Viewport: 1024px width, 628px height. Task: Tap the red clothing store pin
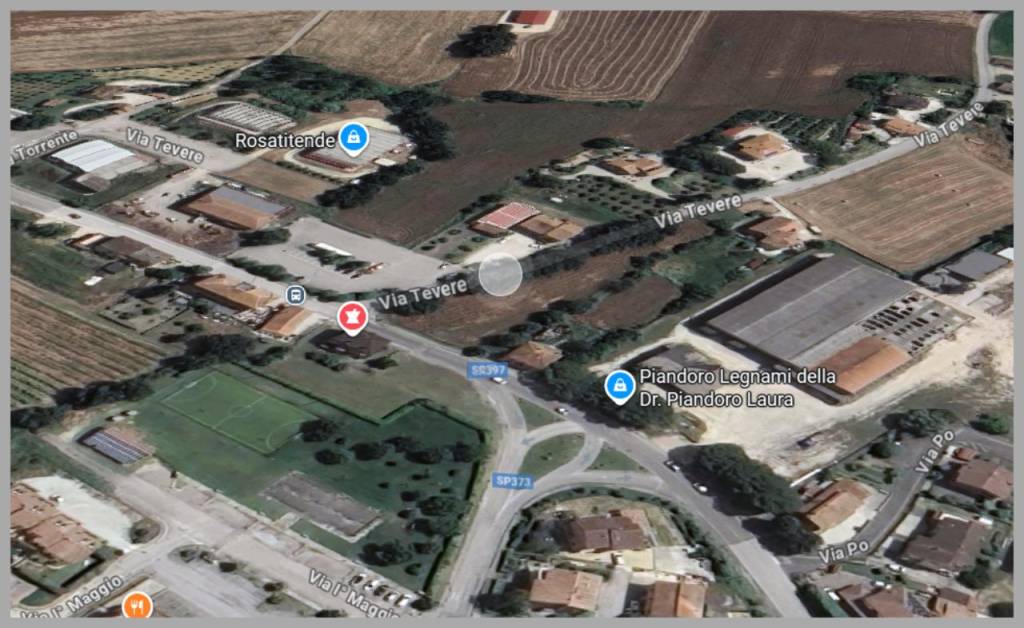coord(352,317)
